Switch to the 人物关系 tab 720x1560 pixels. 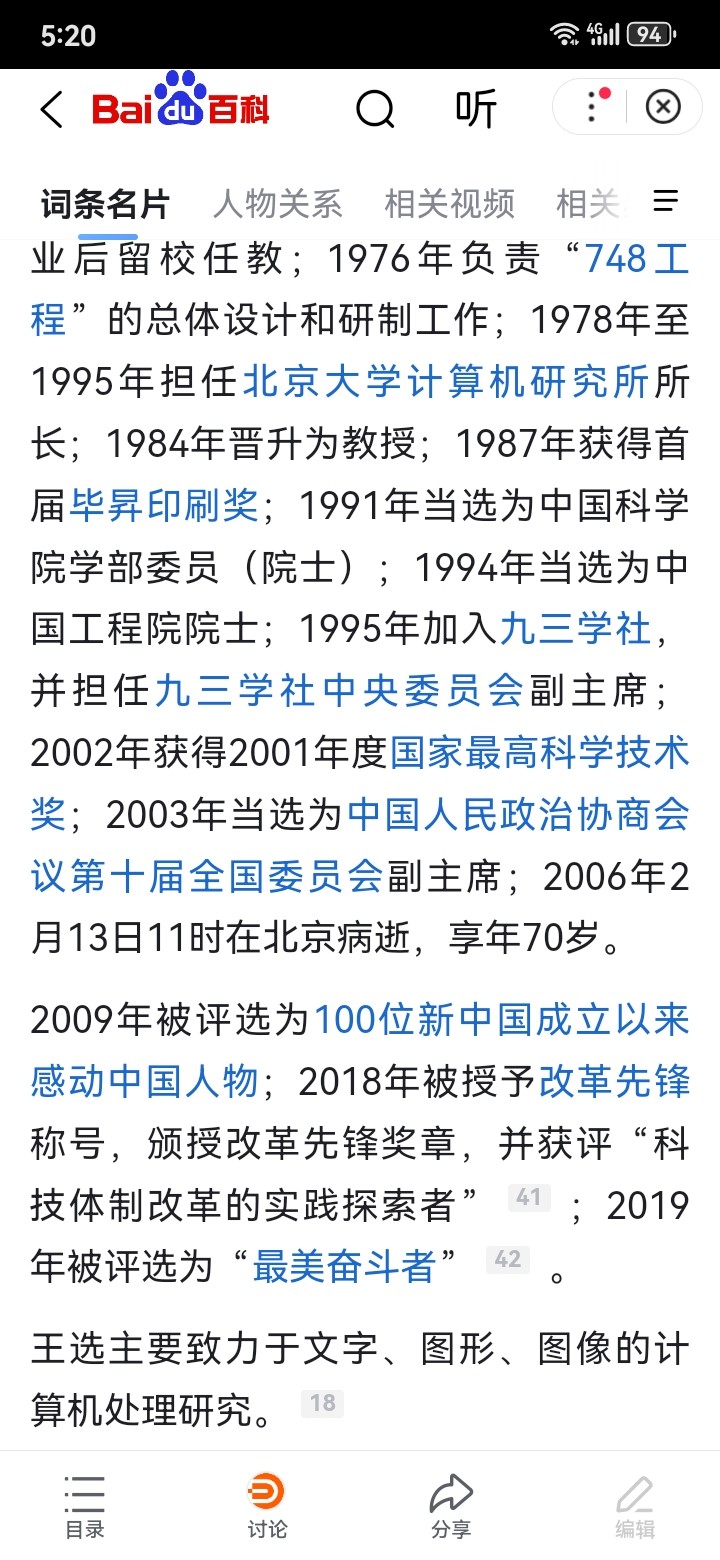[277, 204]
